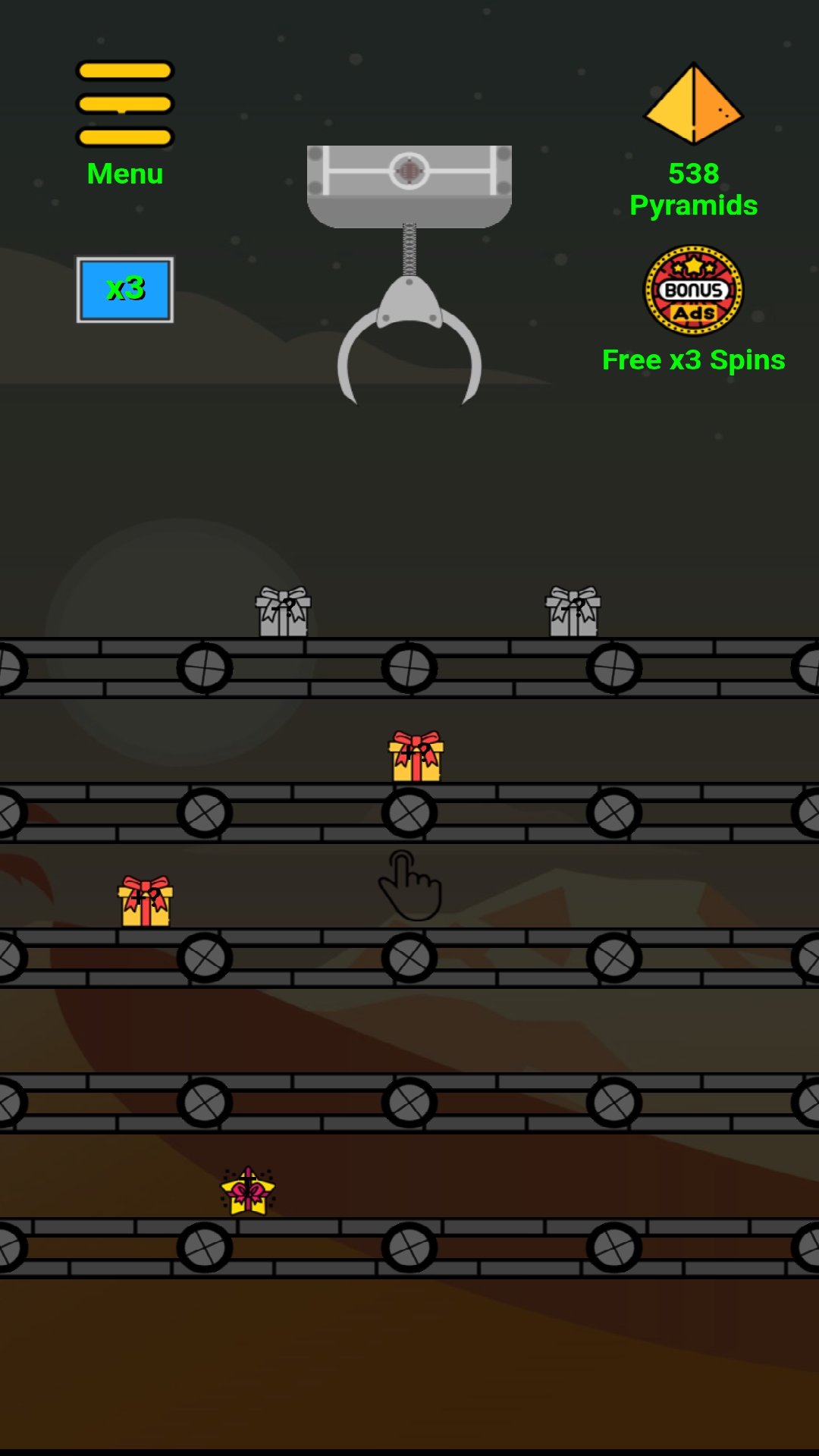Image resolution: width=819 pixels, height=1456 pixels.
Task: Open the game menu via hamburger icon
Action: 124,103
